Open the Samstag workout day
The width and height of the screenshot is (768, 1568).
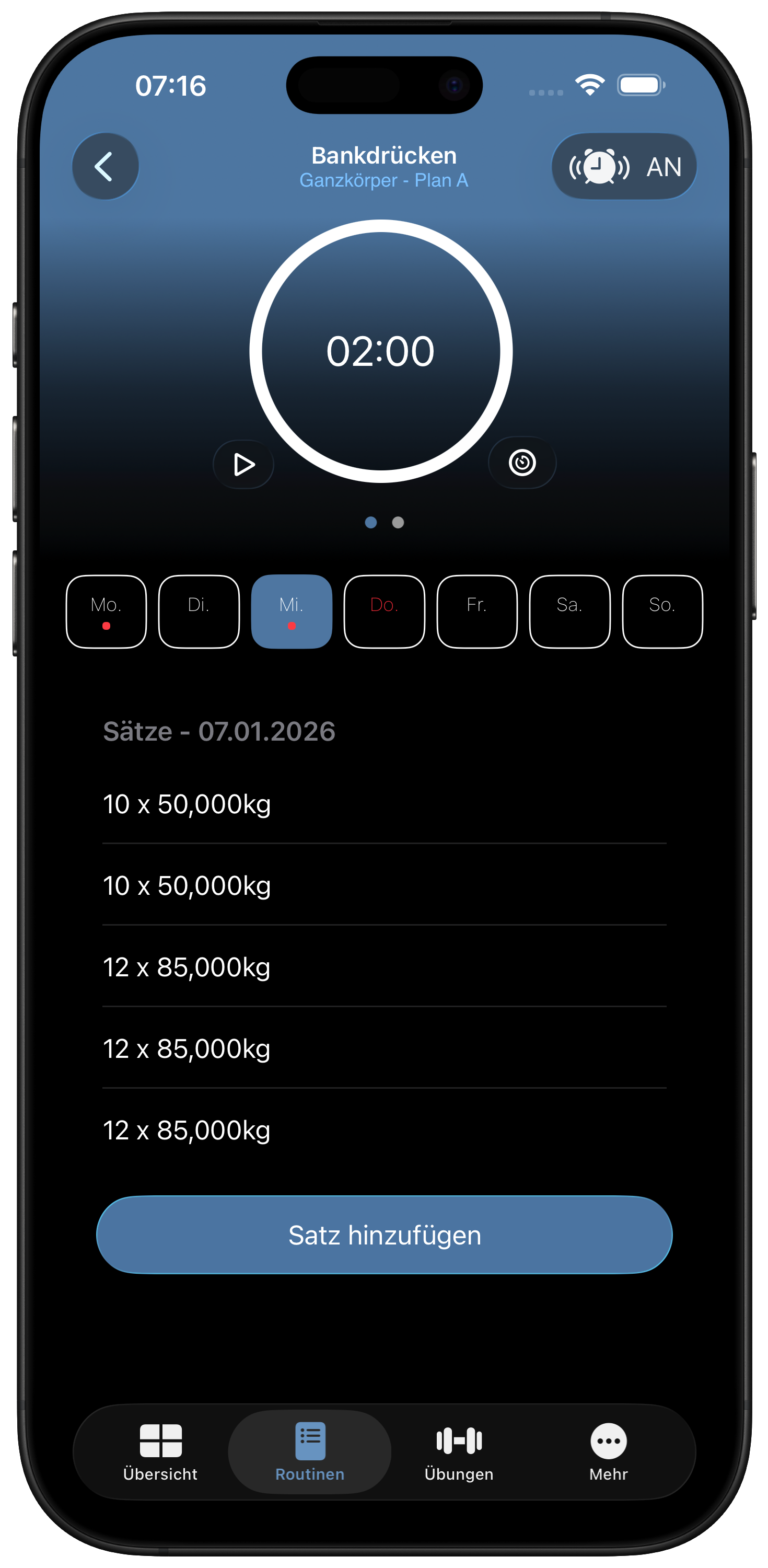pos(569,612)
